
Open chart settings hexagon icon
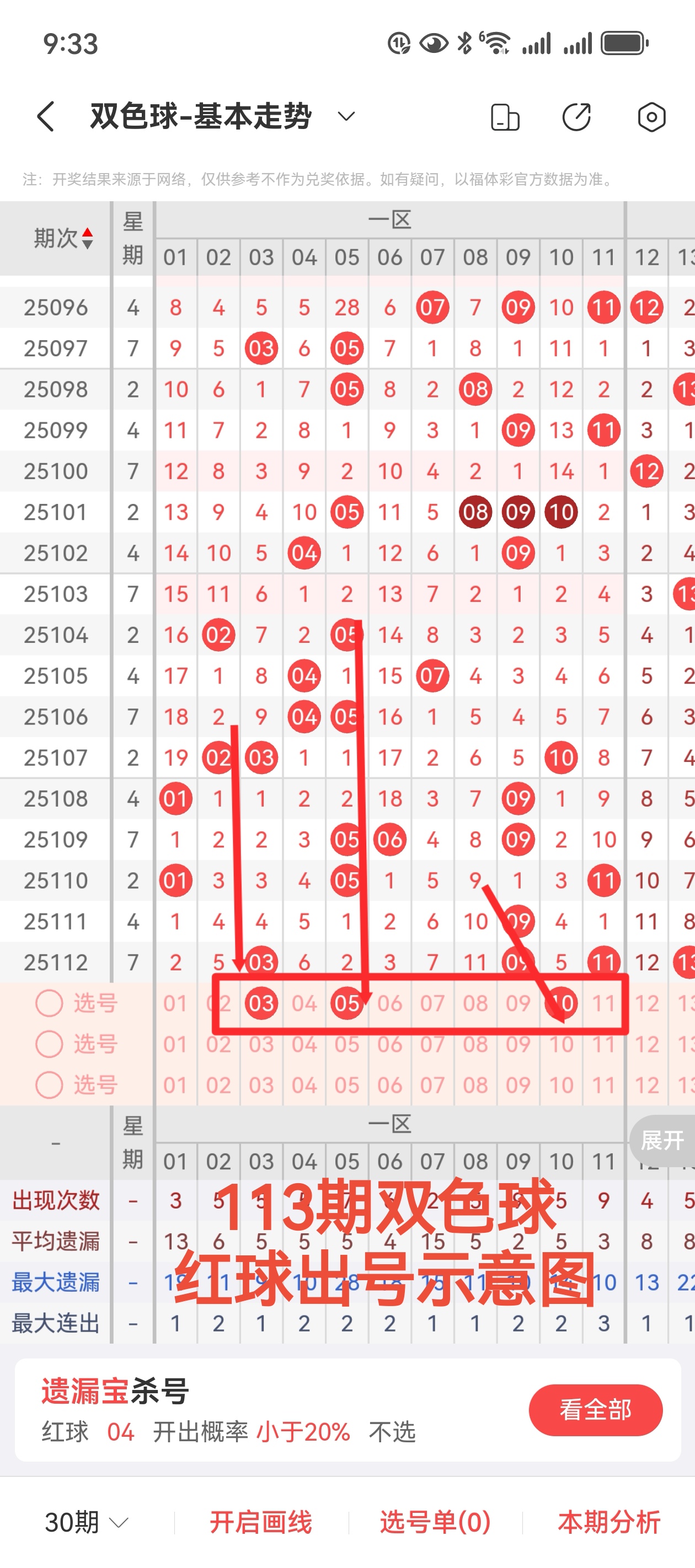[651, 117]
